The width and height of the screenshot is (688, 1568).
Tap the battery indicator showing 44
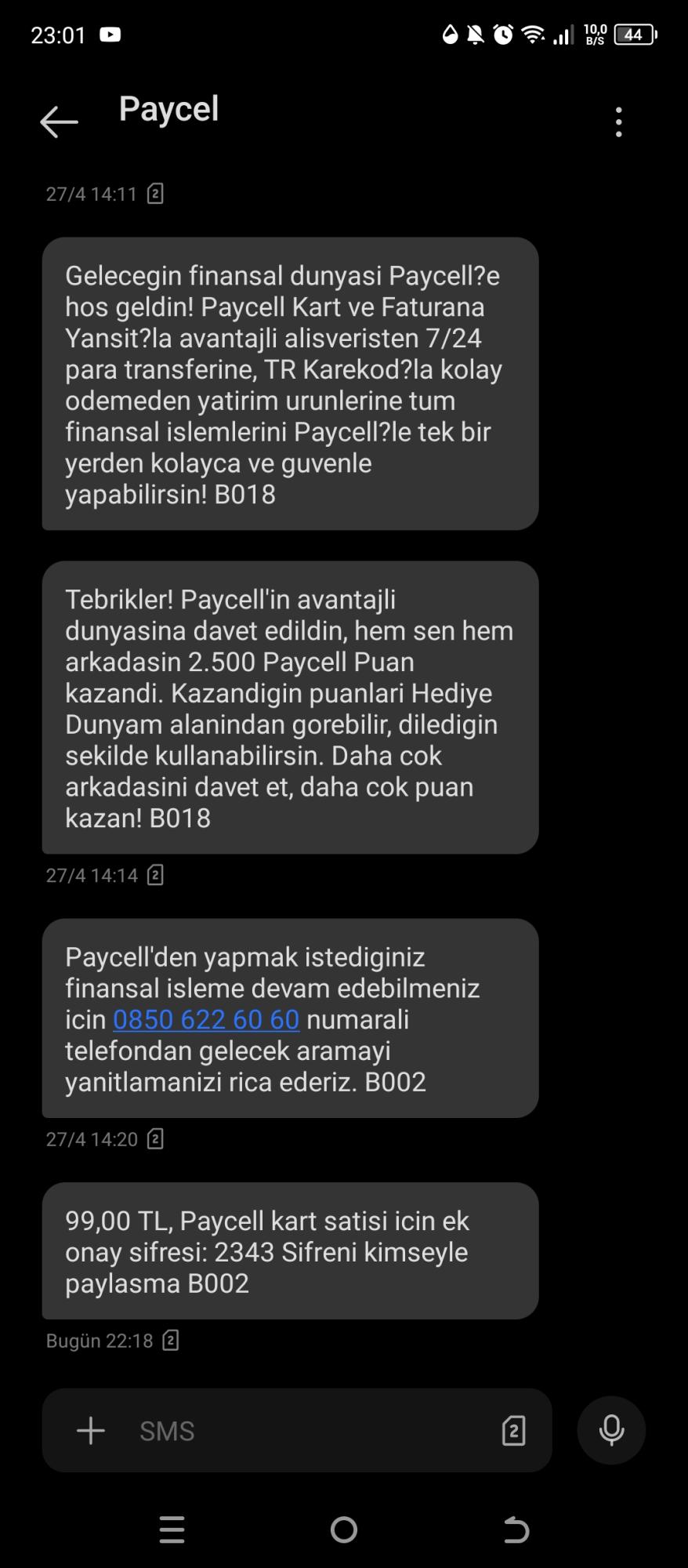point(633,34)
